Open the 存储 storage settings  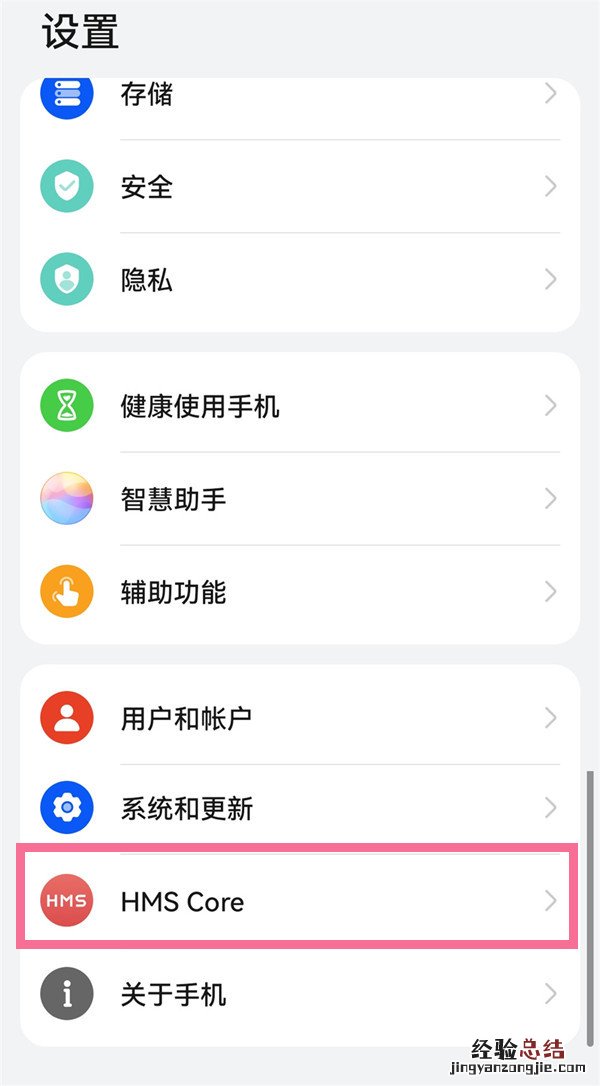(300, 96)
